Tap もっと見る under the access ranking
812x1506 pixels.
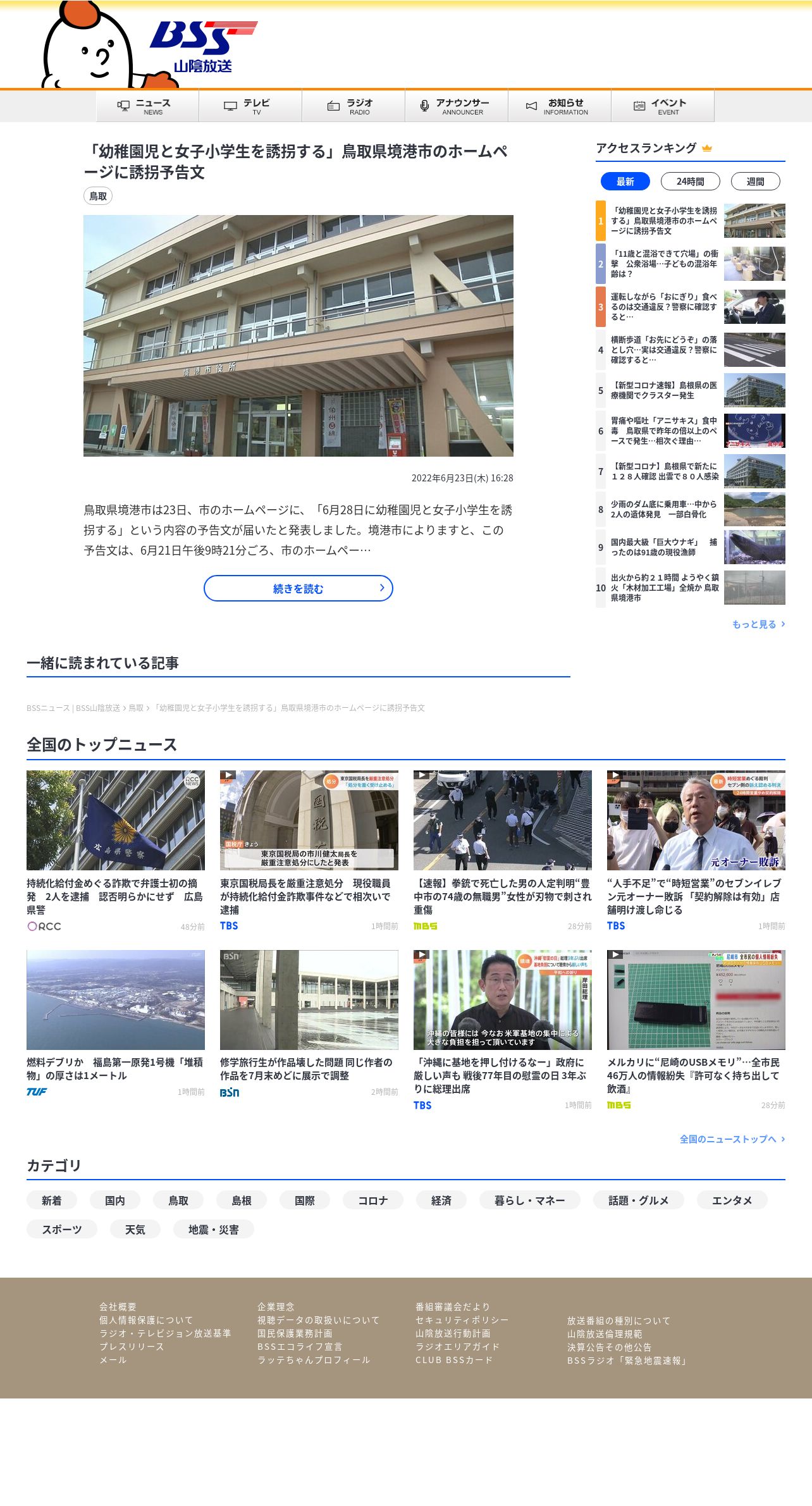(758, 624)
